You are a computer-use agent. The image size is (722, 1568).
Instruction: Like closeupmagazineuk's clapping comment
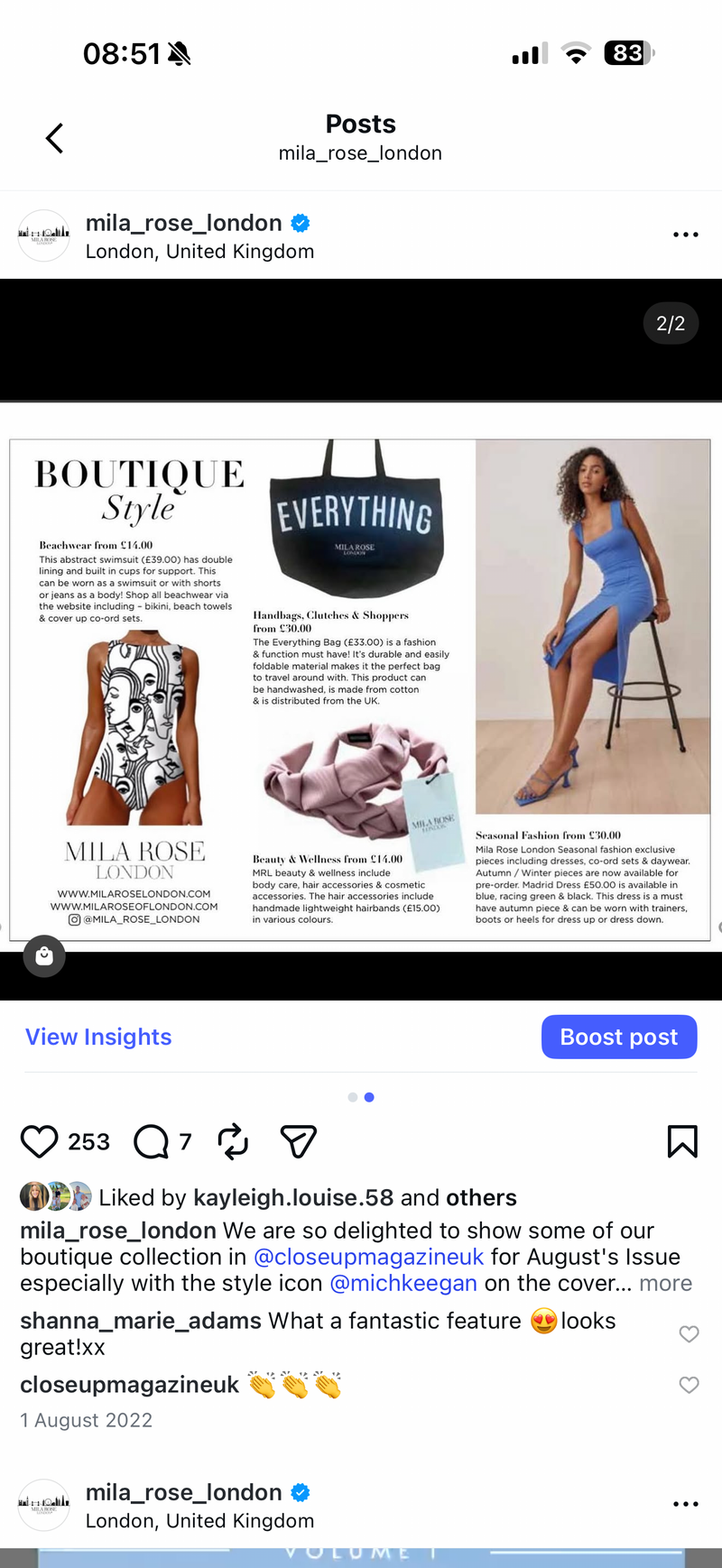pos(689,1385)
